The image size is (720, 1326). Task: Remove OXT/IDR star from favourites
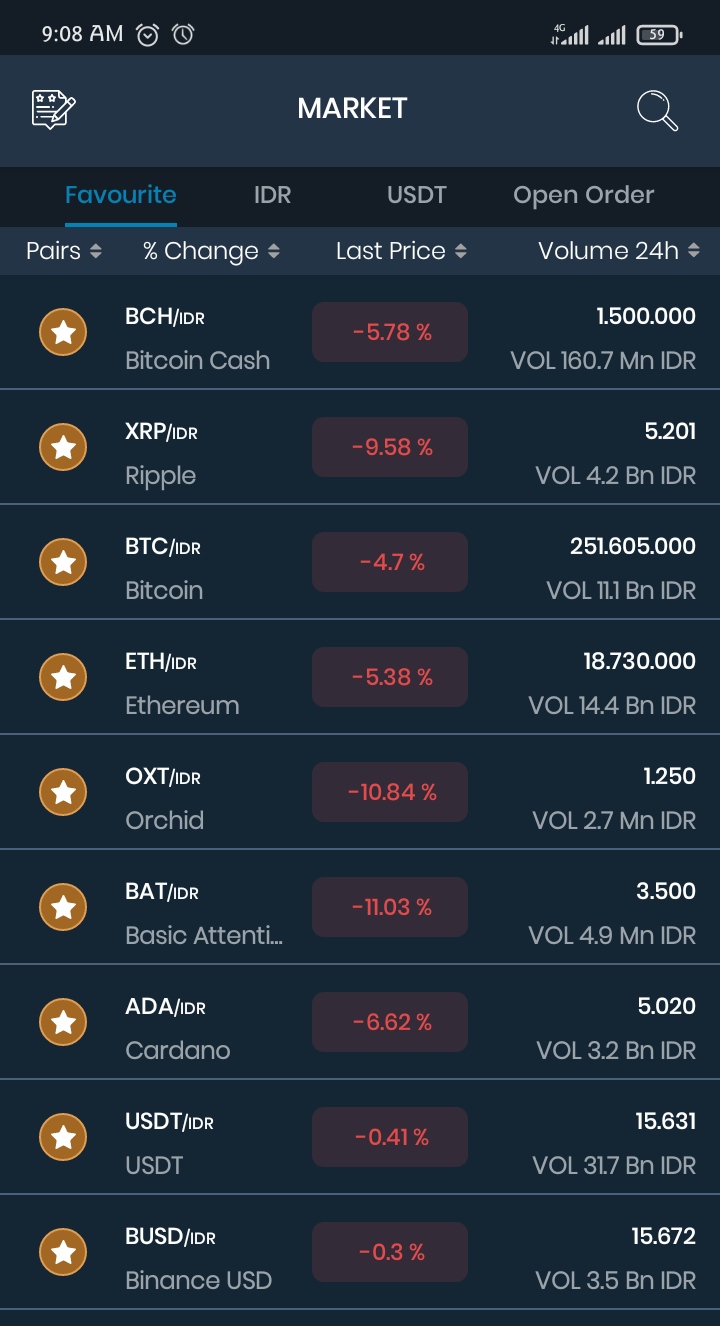tap(63, 792)
